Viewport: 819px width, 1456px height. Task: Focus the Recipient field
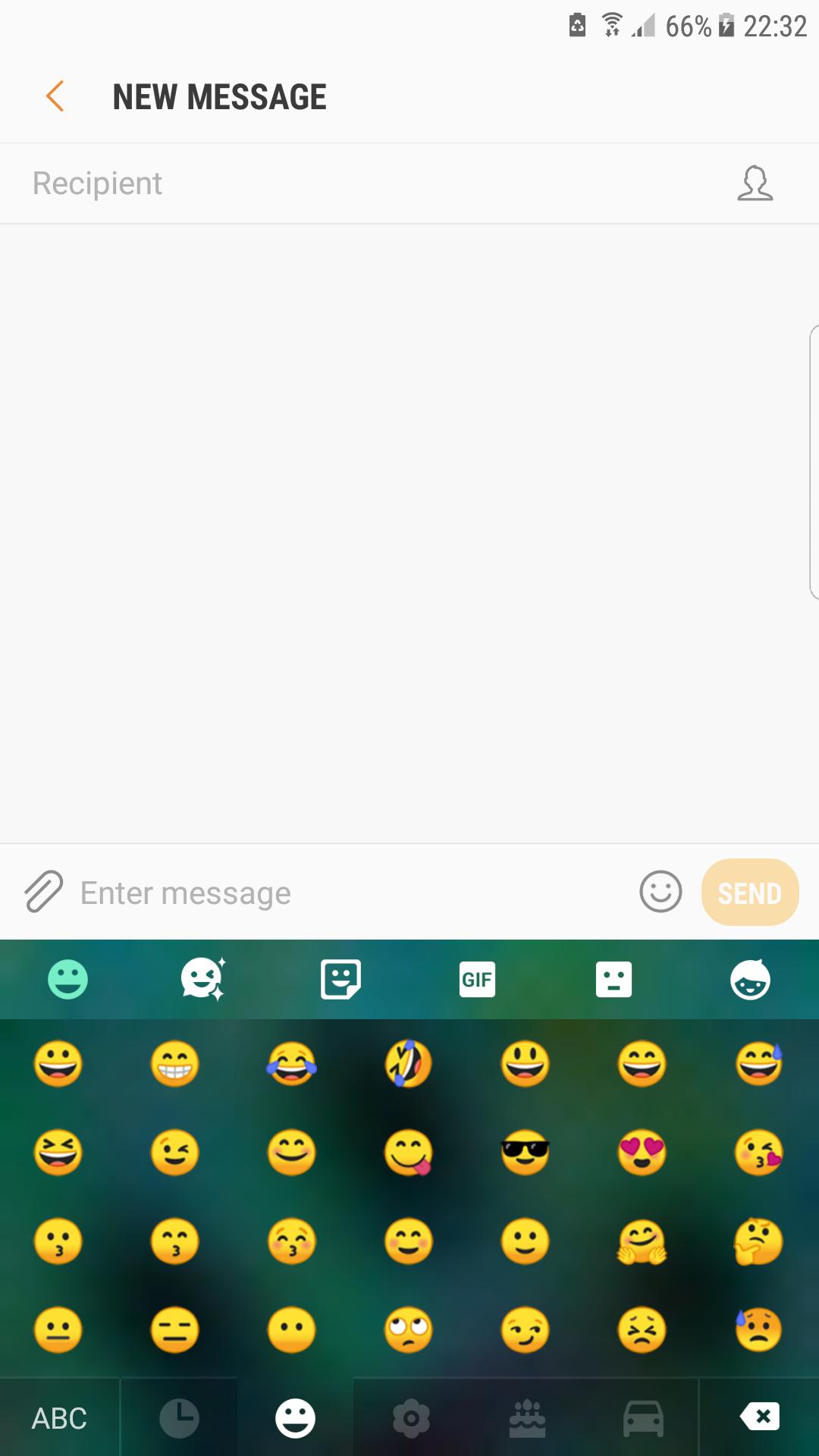coord(364,184)
